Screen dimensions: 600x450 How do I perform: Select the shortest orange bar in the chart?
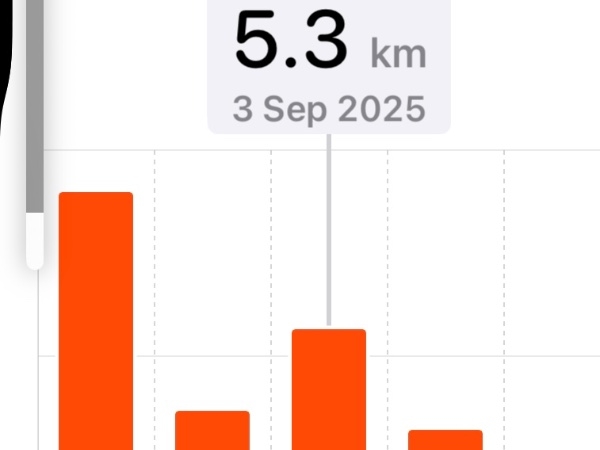coord(445,440)
